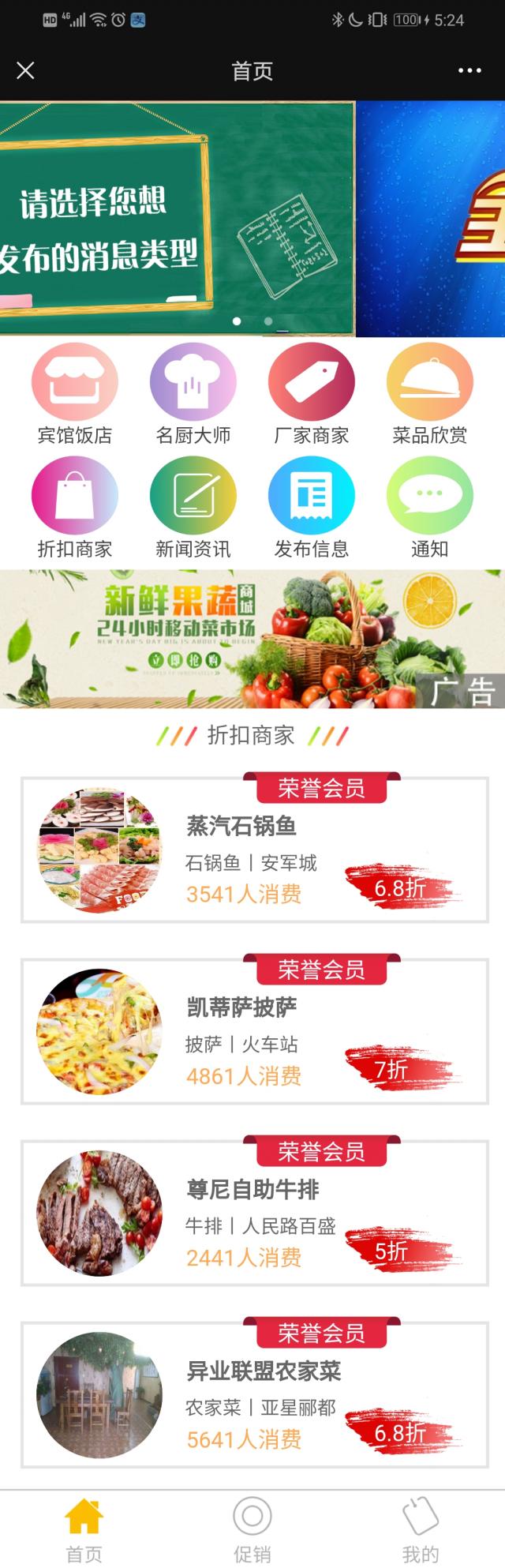Close the mini program page
This screenshot has width=505, height=1568.
[25, 71]
